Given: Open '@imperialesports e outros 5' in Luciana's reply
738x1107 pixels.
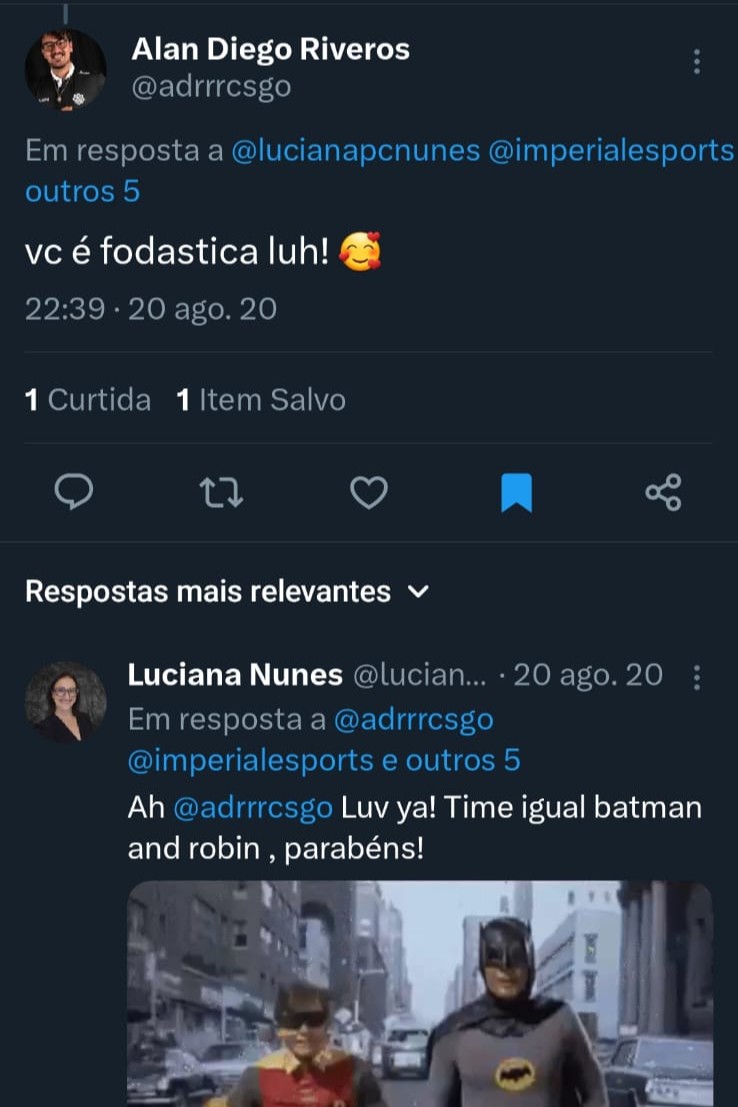Looking at the screenshot, I should tap(324, 760).
